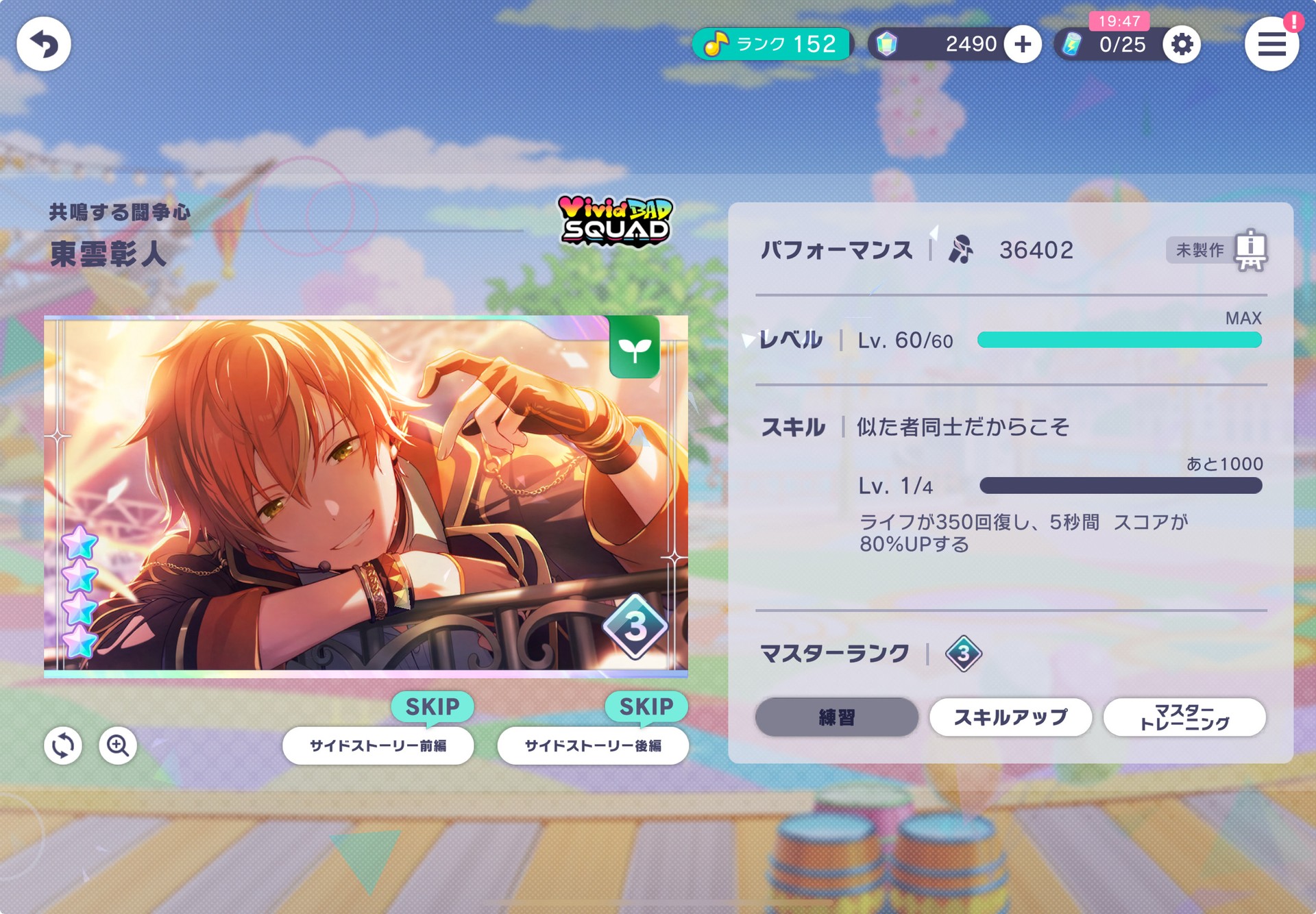
Task: View the 東雲彰人 card artwork
Action: pyautogui.click(x=365, y=493)
